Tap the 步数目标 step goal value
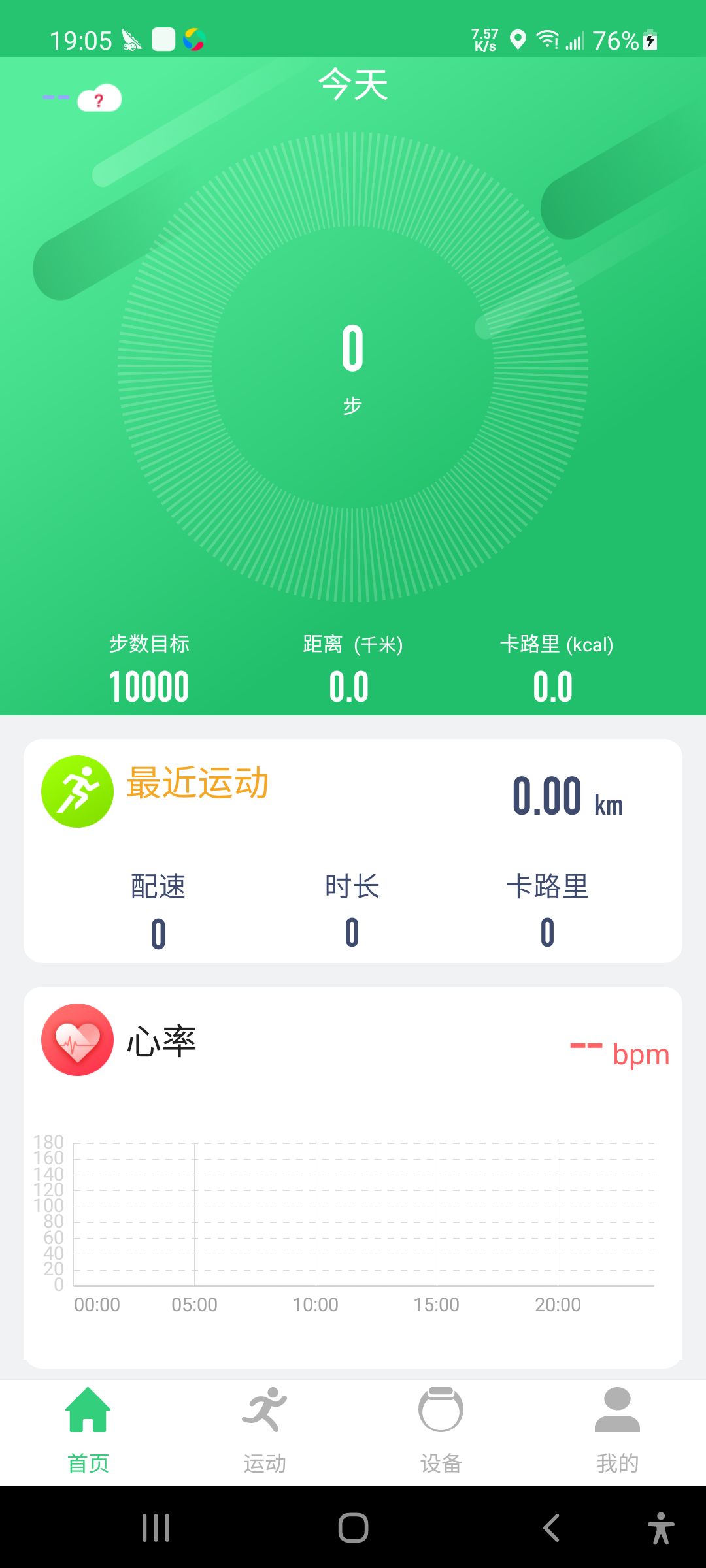This screenshot has height=1568, width=706. (x=149, y=687)
